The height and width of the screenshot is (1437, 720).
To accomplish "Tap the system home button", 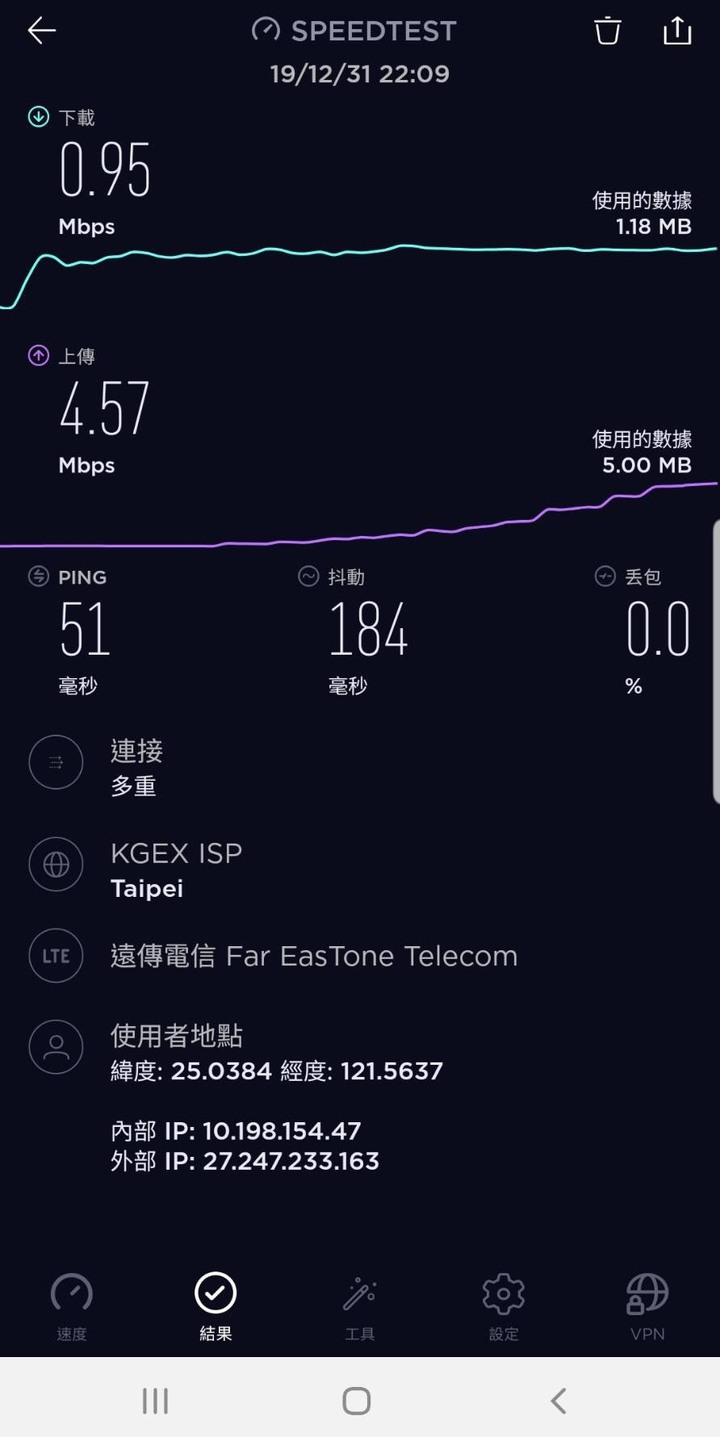I will [356, 1400].
